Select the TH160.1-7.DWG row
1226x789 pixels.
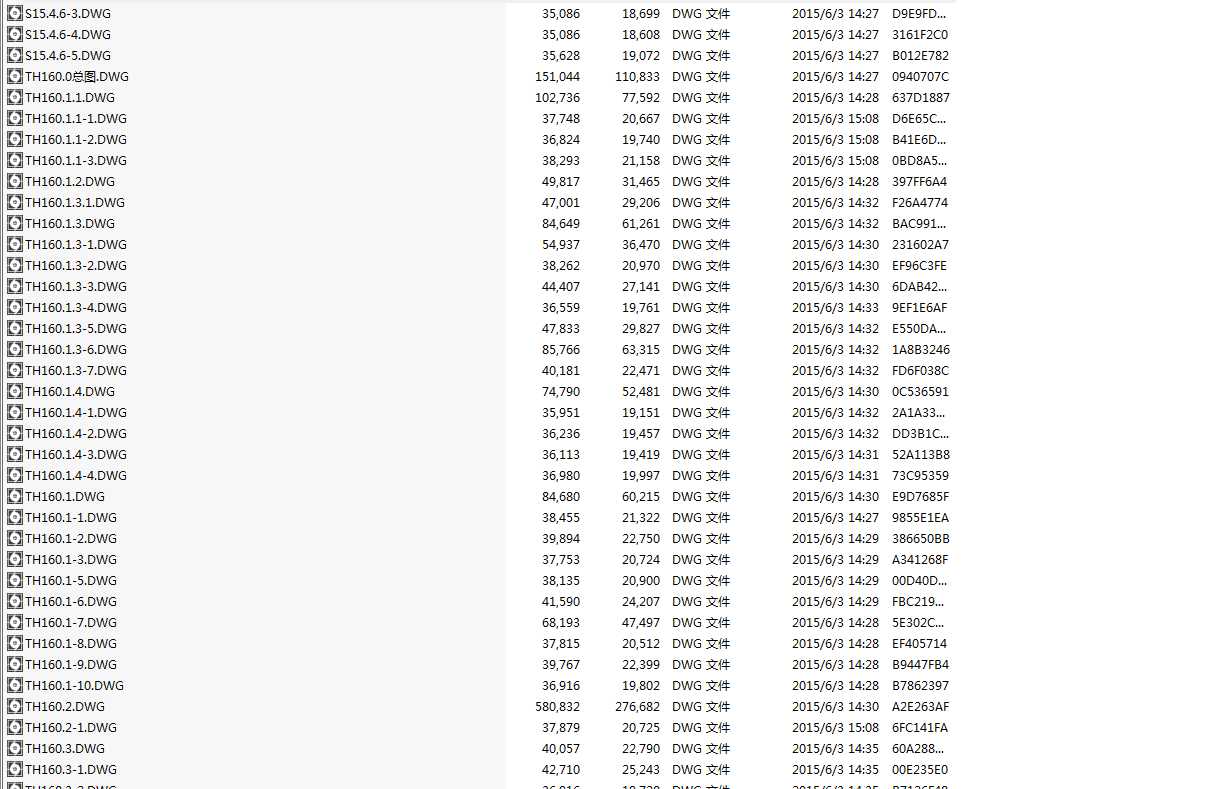(x=70, y=623)
